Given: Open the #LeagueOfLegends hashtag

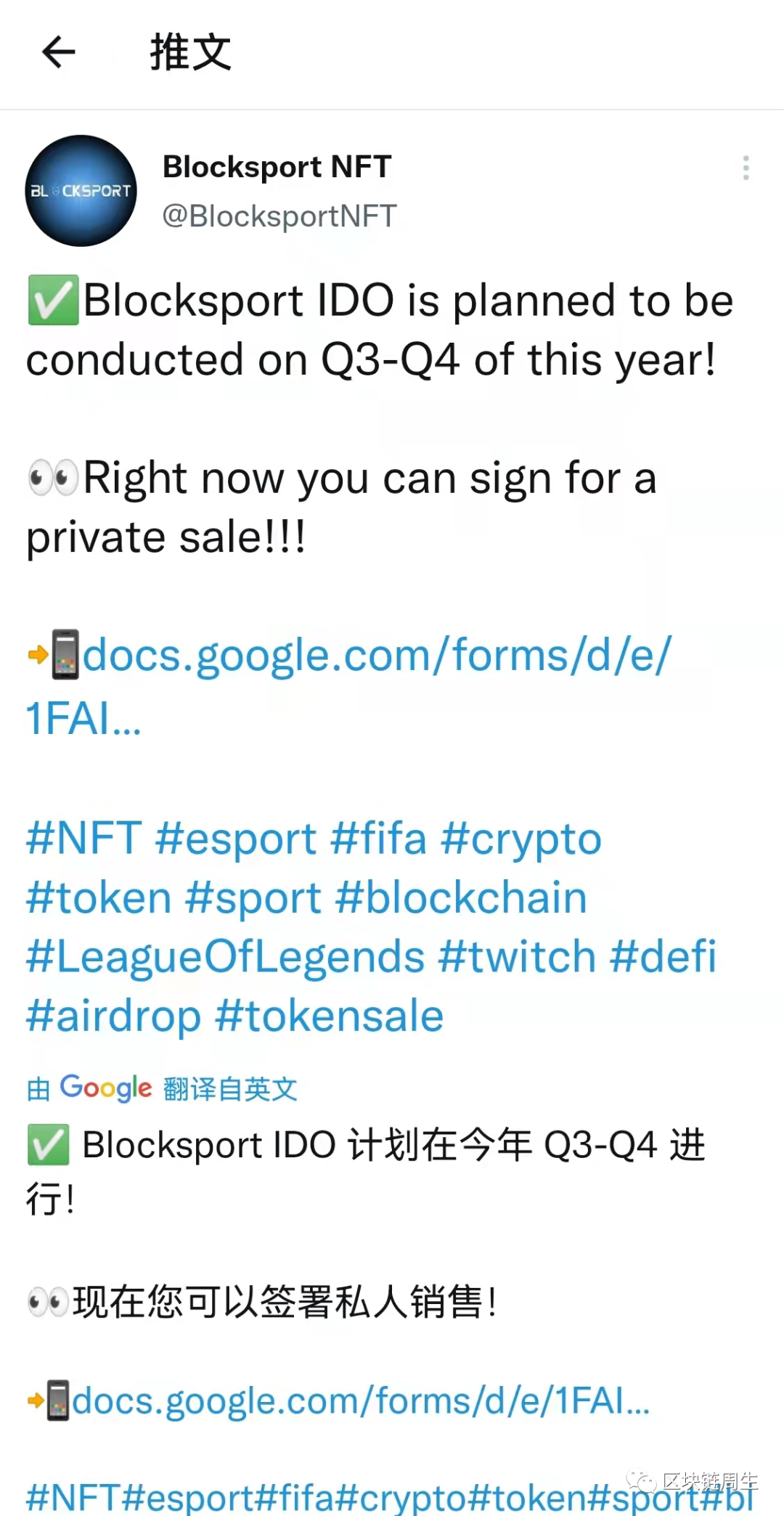Looking at the screenshot, I should click(x=225, y=956).
